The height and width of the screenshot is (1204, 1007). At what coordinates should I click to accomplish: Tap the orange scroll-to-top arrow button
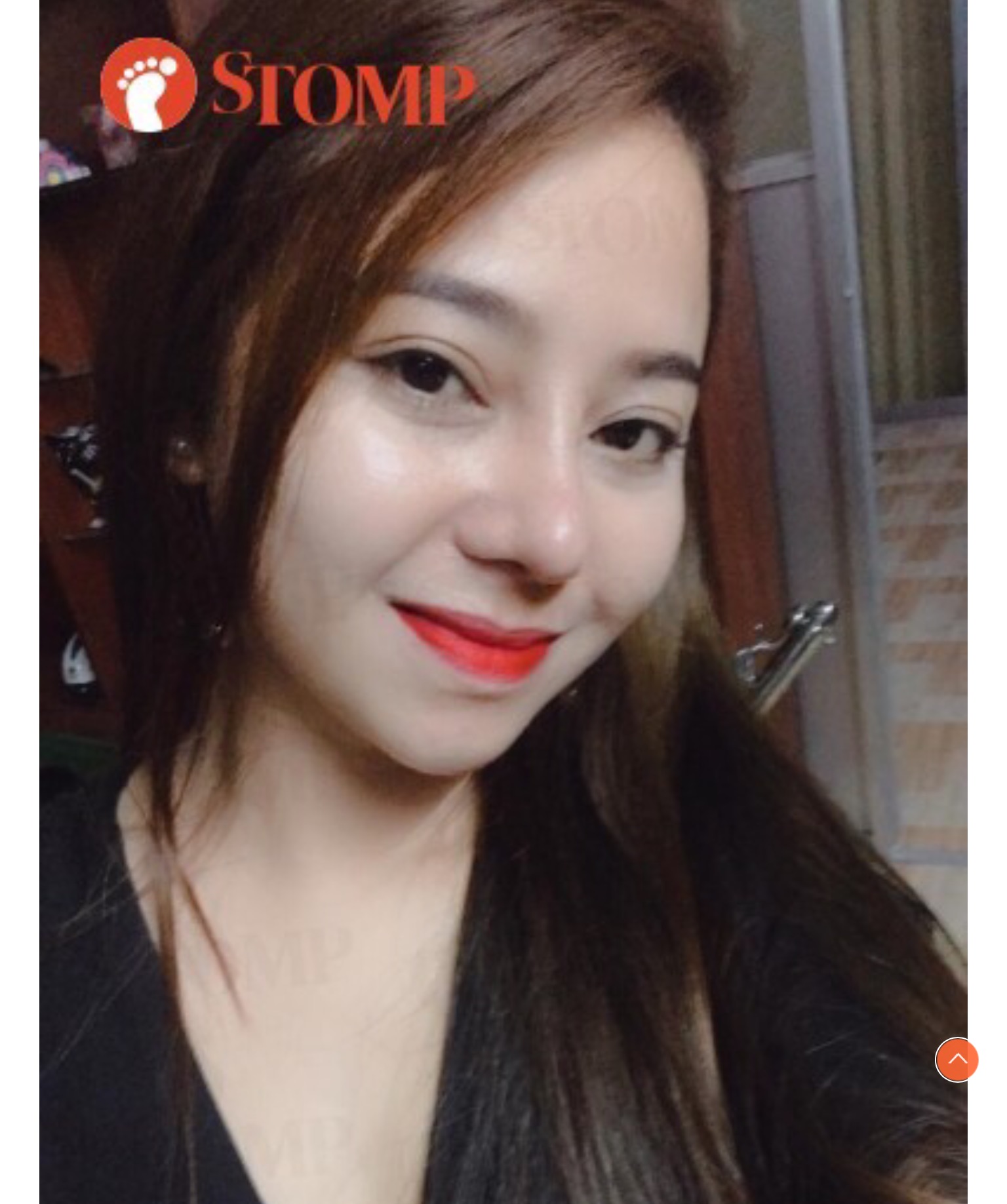point(957,1059)
